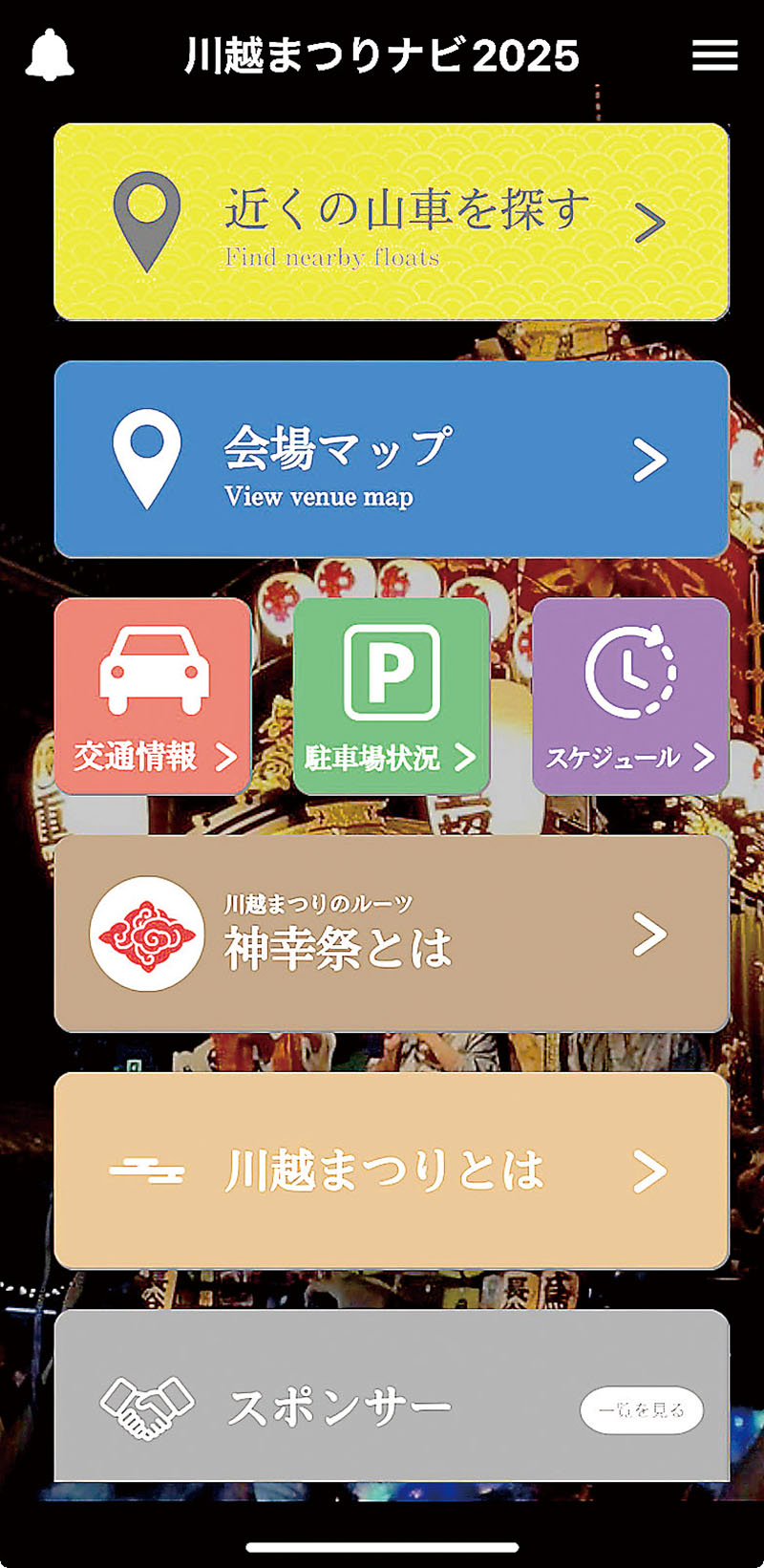Tap the 駐車場状況 arrow chevron
764x1568 pixels.
pyautogui.click(x=466, y=759)
